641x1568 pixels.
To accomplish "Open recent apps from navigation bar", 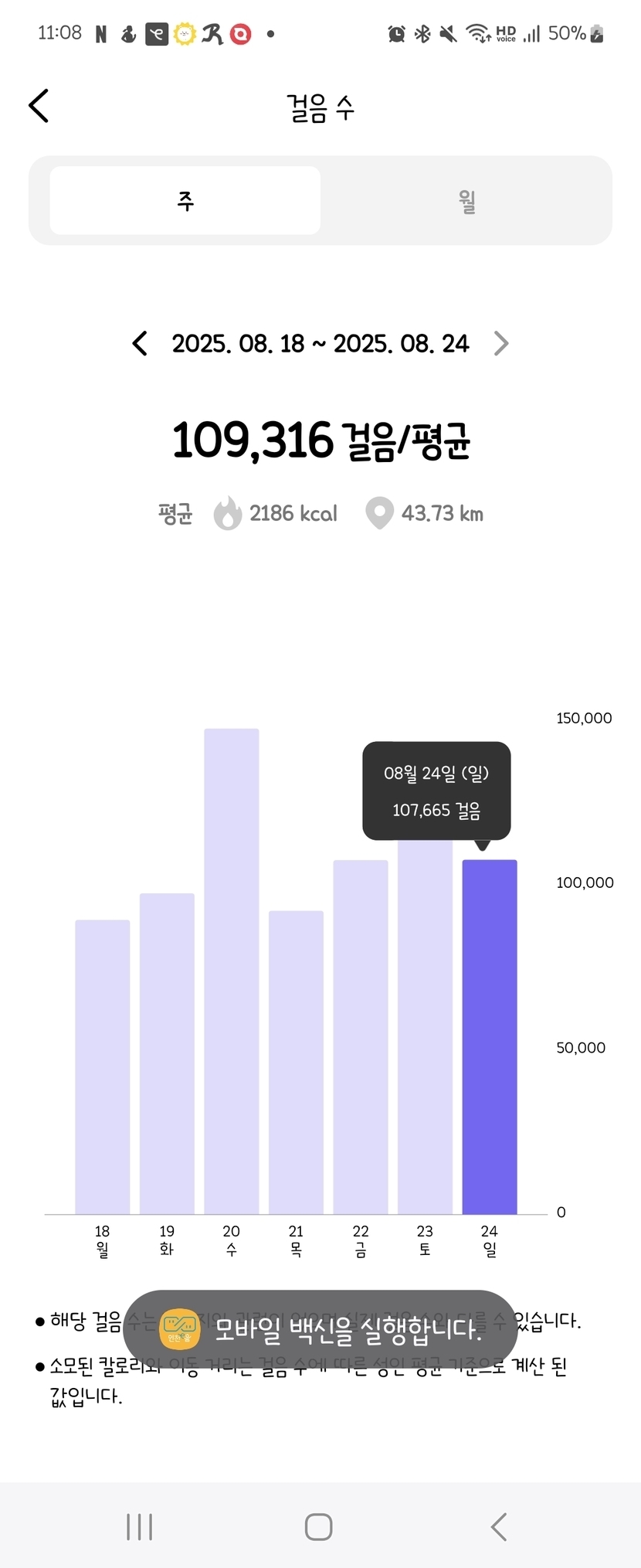I will tap(139, 1526).
